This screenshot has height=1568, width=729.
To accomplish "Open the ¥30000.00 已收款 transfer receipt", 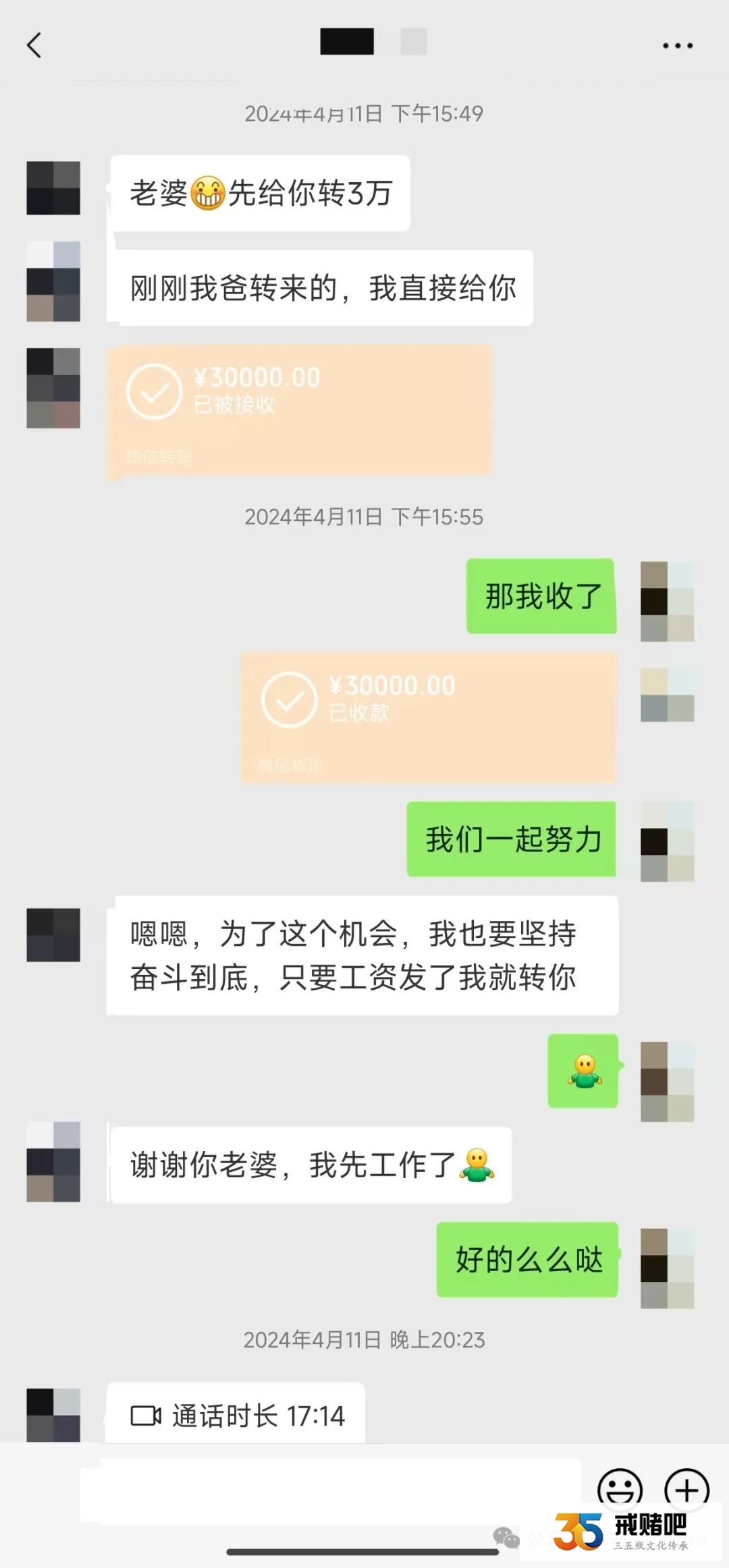I will (x=429, y=717).
